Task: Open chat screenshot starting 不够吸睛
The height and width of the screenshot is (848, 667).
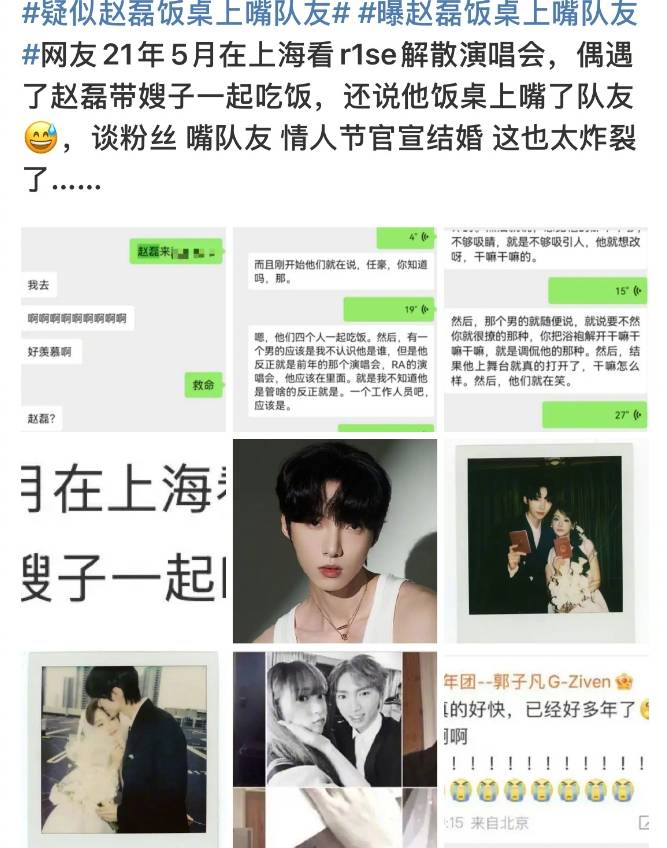Action: pos(545,329)
